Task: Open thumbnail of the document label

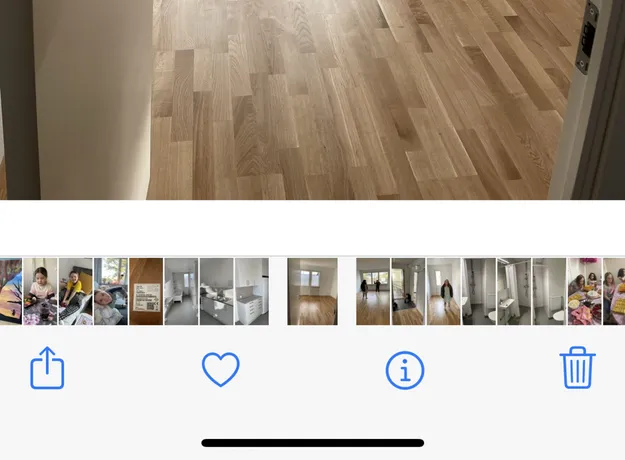Action: (x=146, y=291)
